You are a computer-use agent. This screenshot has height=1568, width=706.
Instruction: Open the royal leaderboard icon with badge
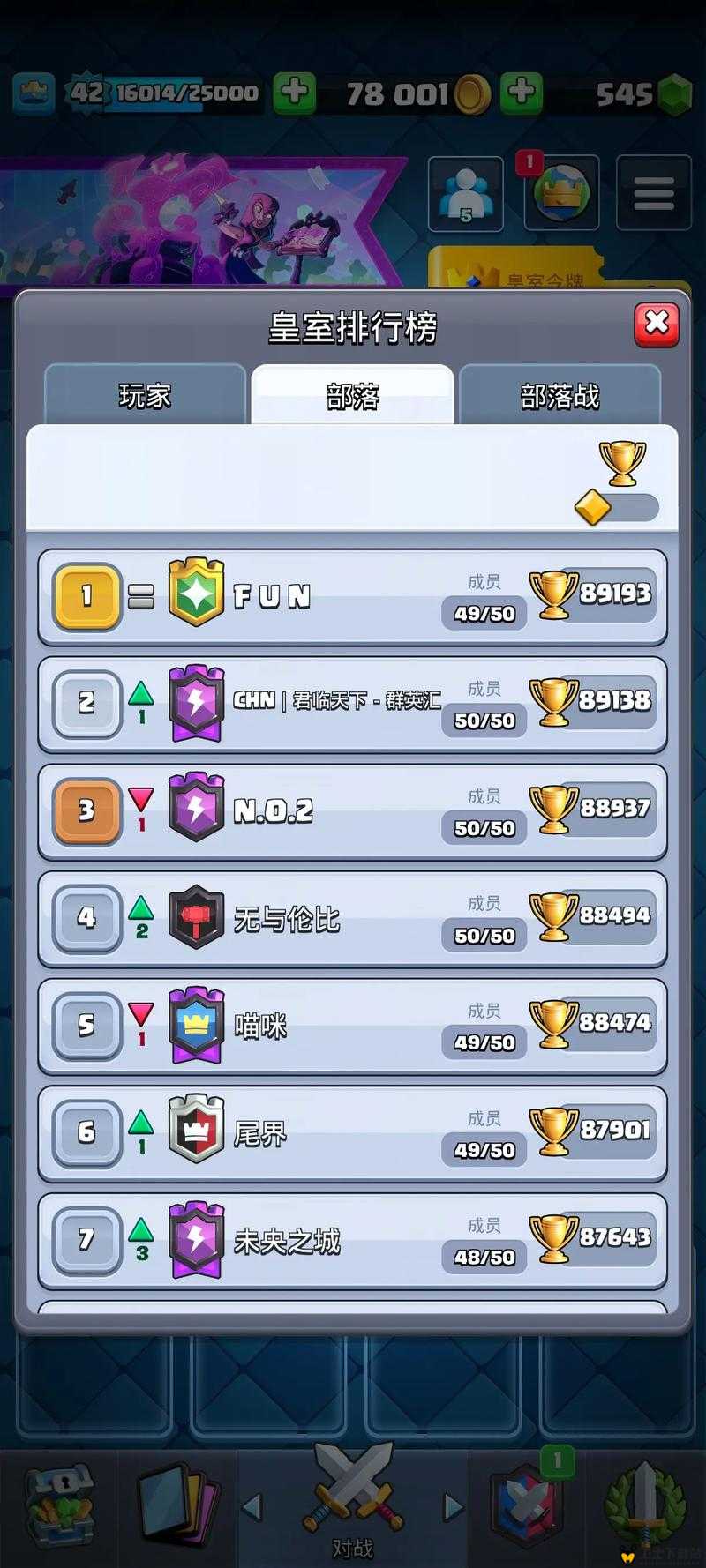click(561, 194)
